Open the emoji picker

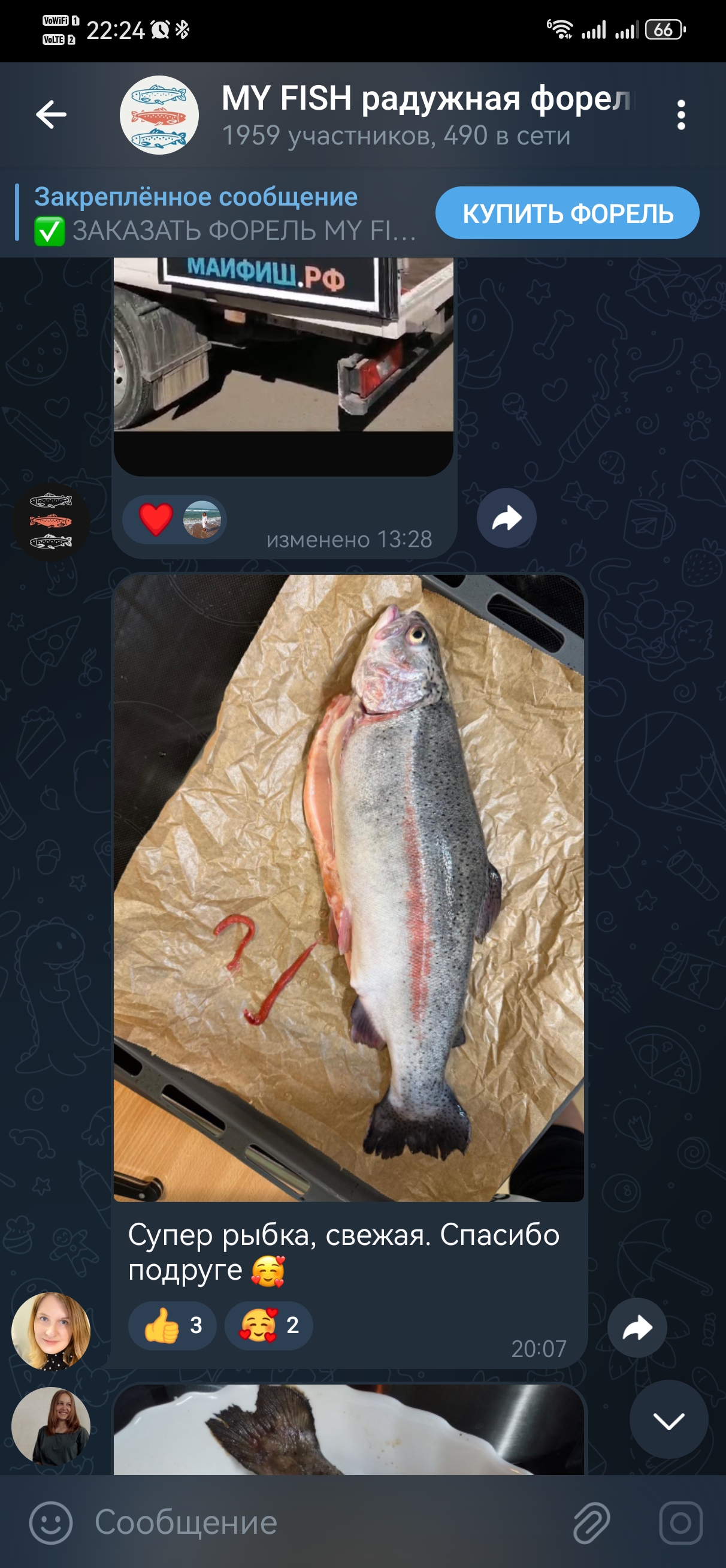51,1522
